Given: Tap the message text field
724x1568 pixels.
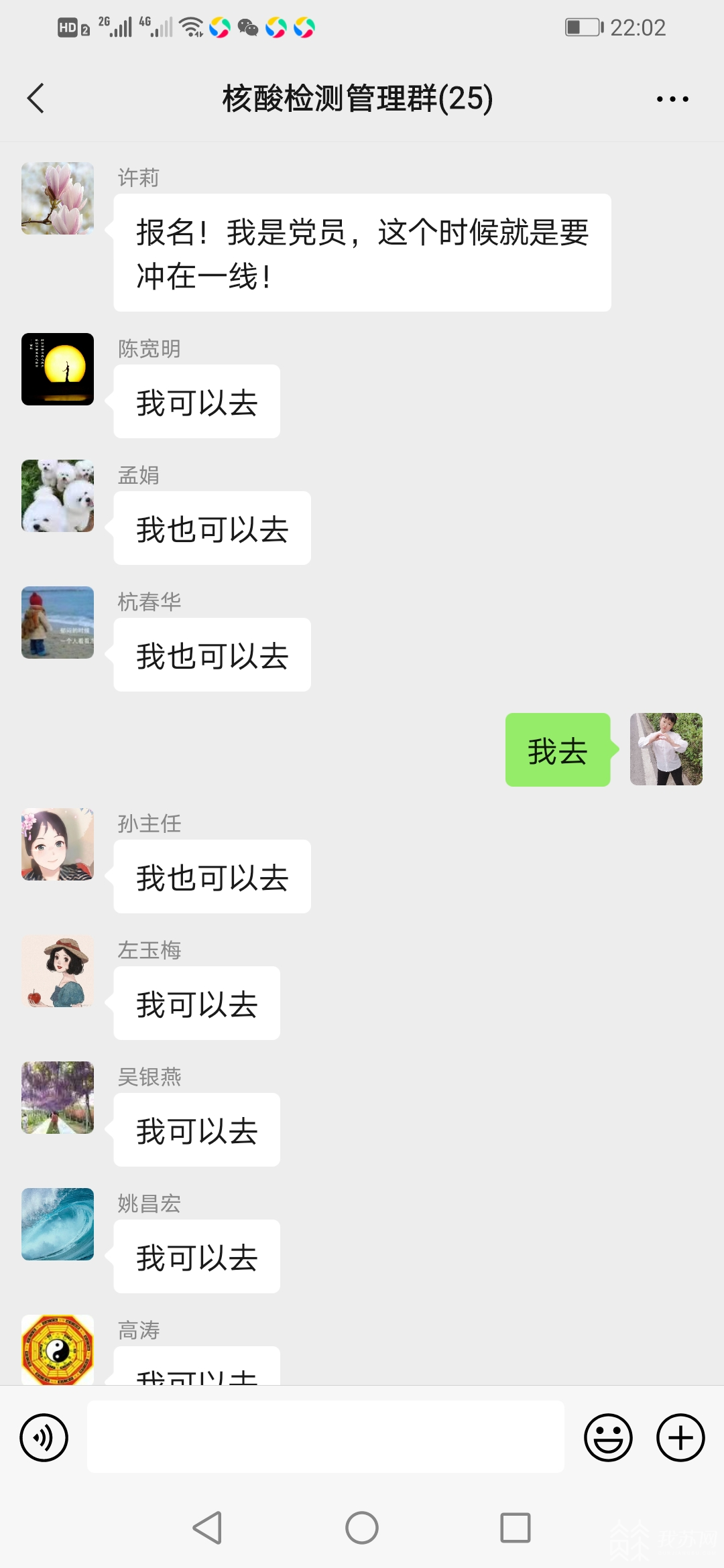Looking at the screenshot, I should click(325, 1436).
